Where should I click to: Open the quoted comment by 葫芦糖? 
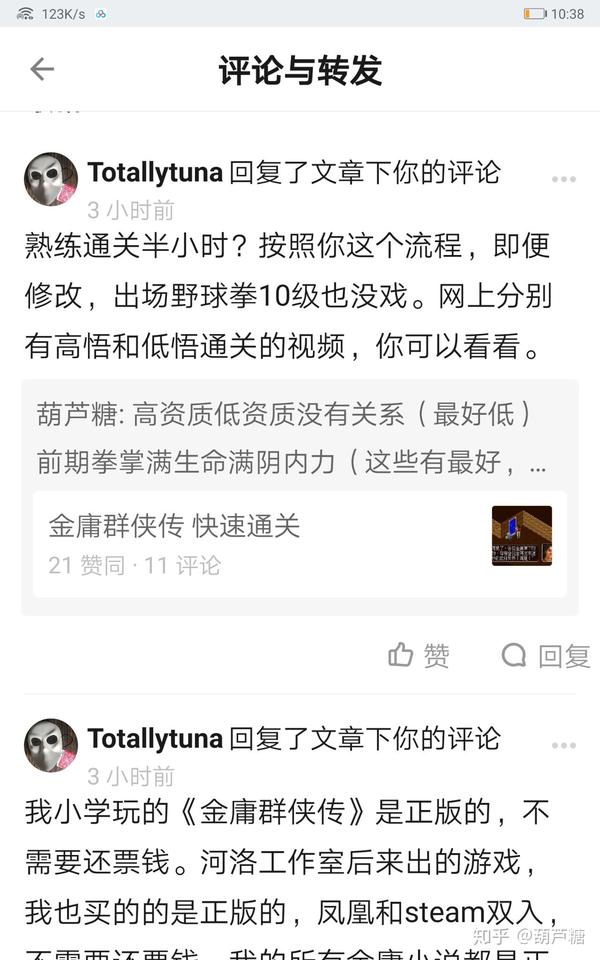pos(292,435)
